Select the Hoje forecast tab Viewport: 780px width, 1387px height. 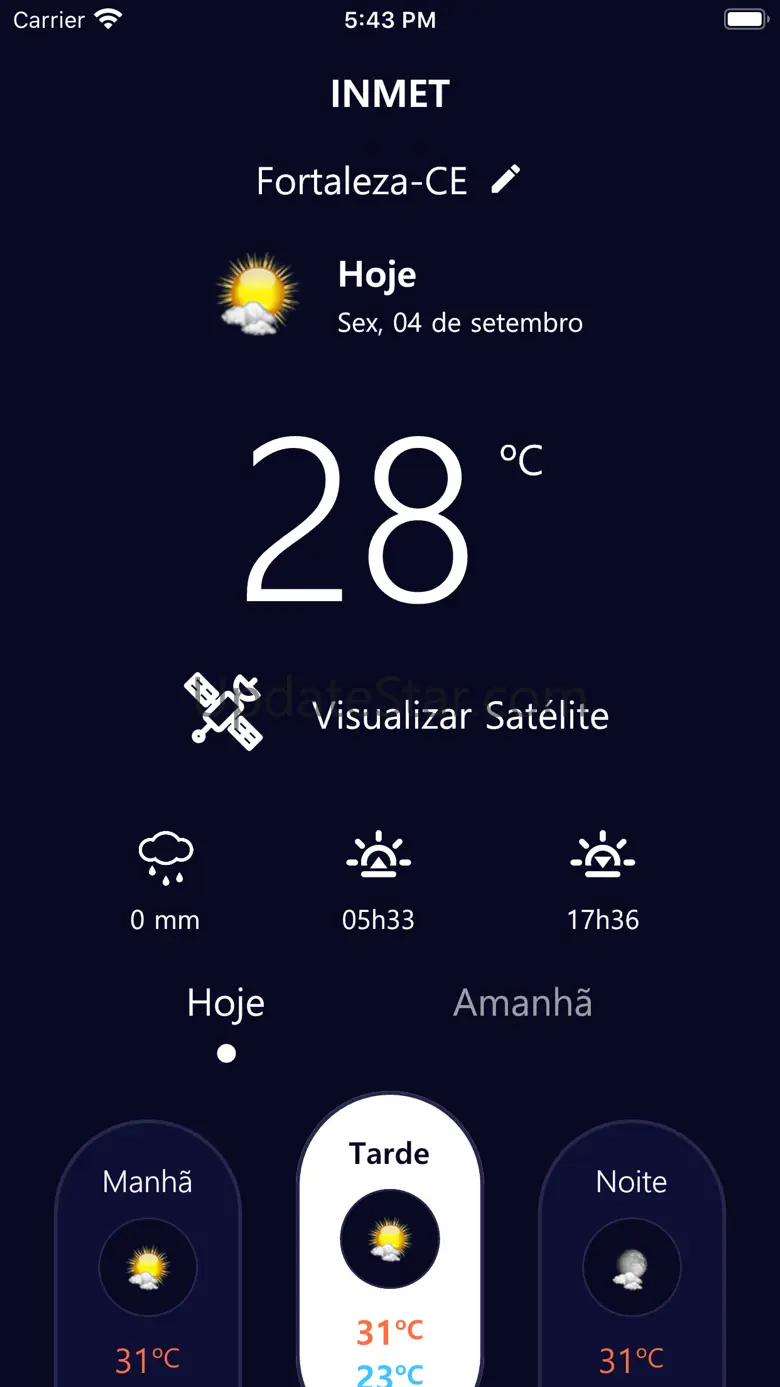pos(226,1003)
